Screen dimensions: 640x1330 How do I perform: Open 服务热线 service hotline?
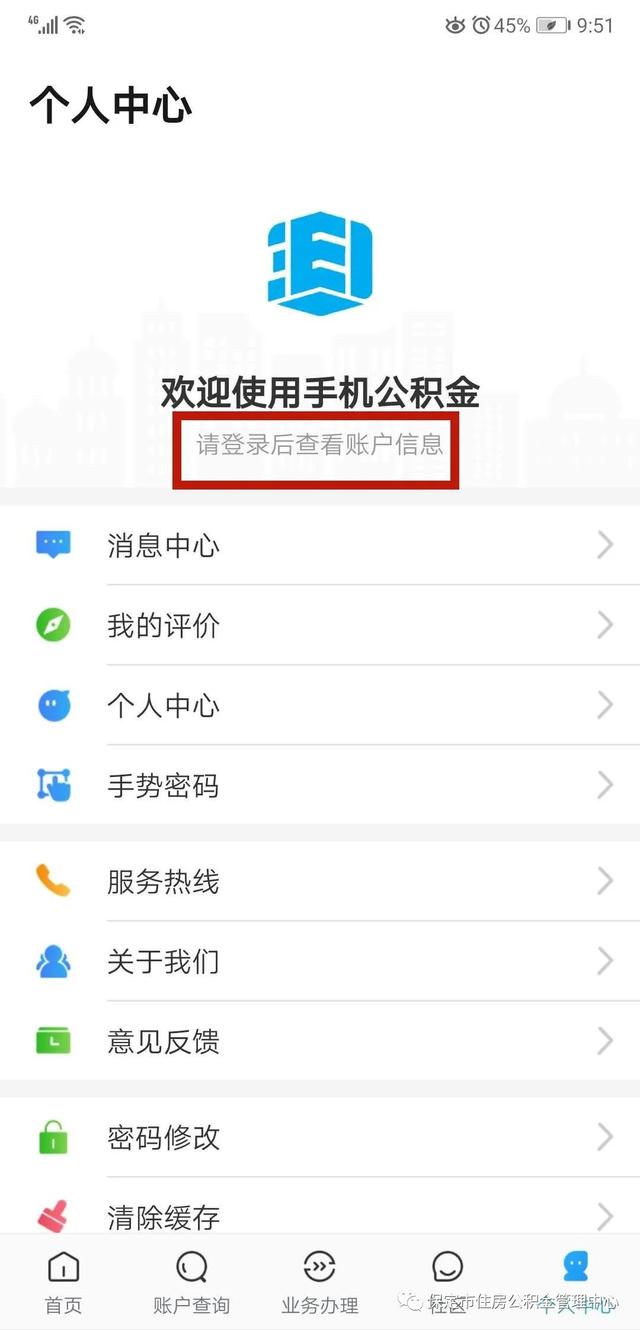[320, 881]
